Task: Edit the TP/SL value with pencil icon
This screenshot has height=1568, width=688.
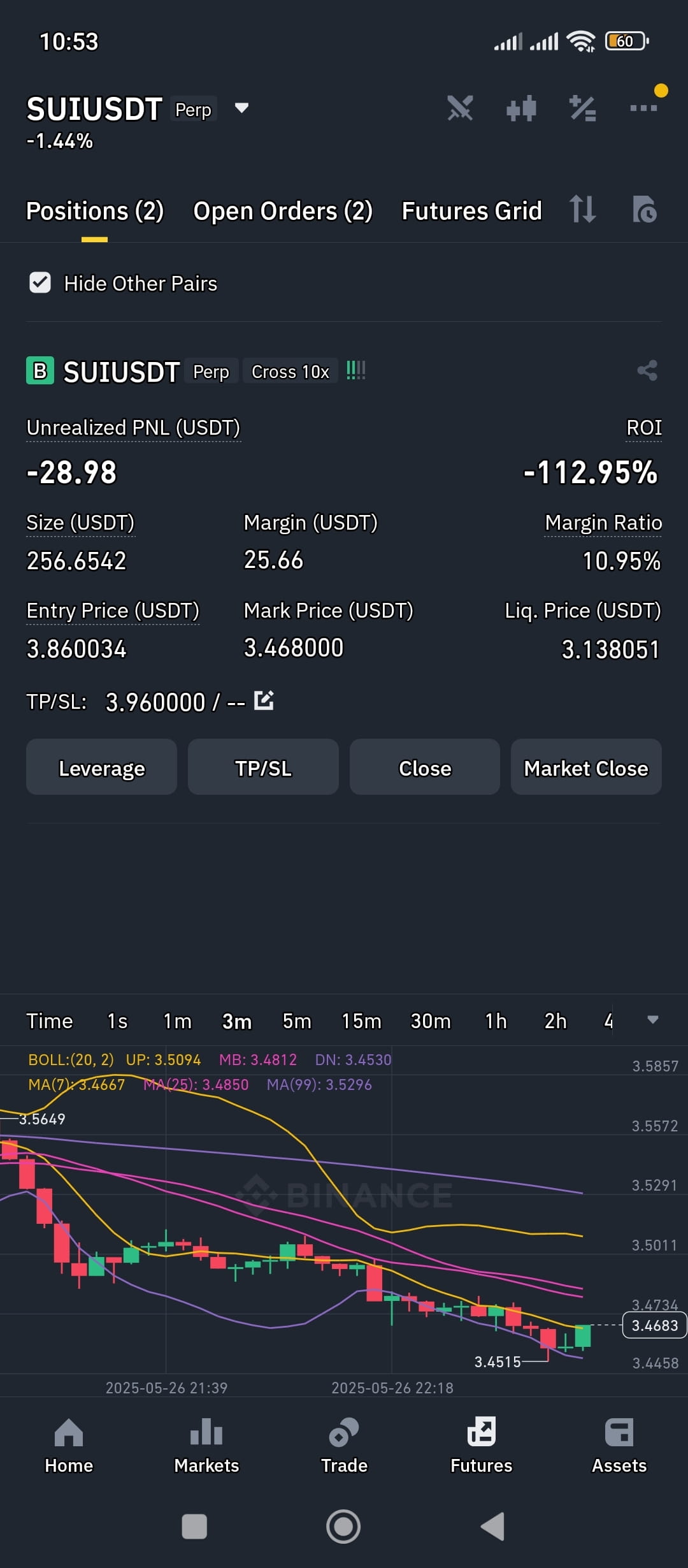Action: click(264, 701)
